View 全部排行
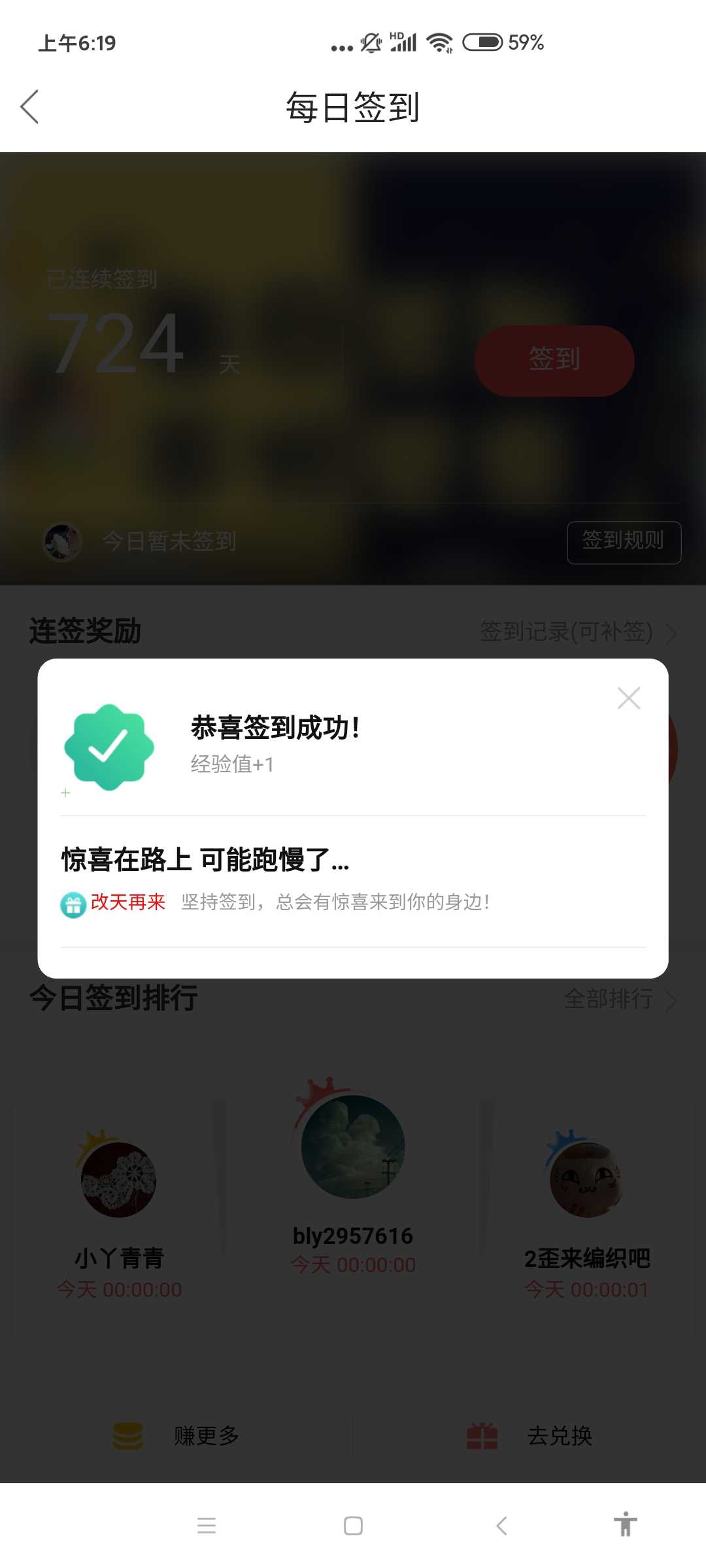706x1568 pixels. 620,1000
